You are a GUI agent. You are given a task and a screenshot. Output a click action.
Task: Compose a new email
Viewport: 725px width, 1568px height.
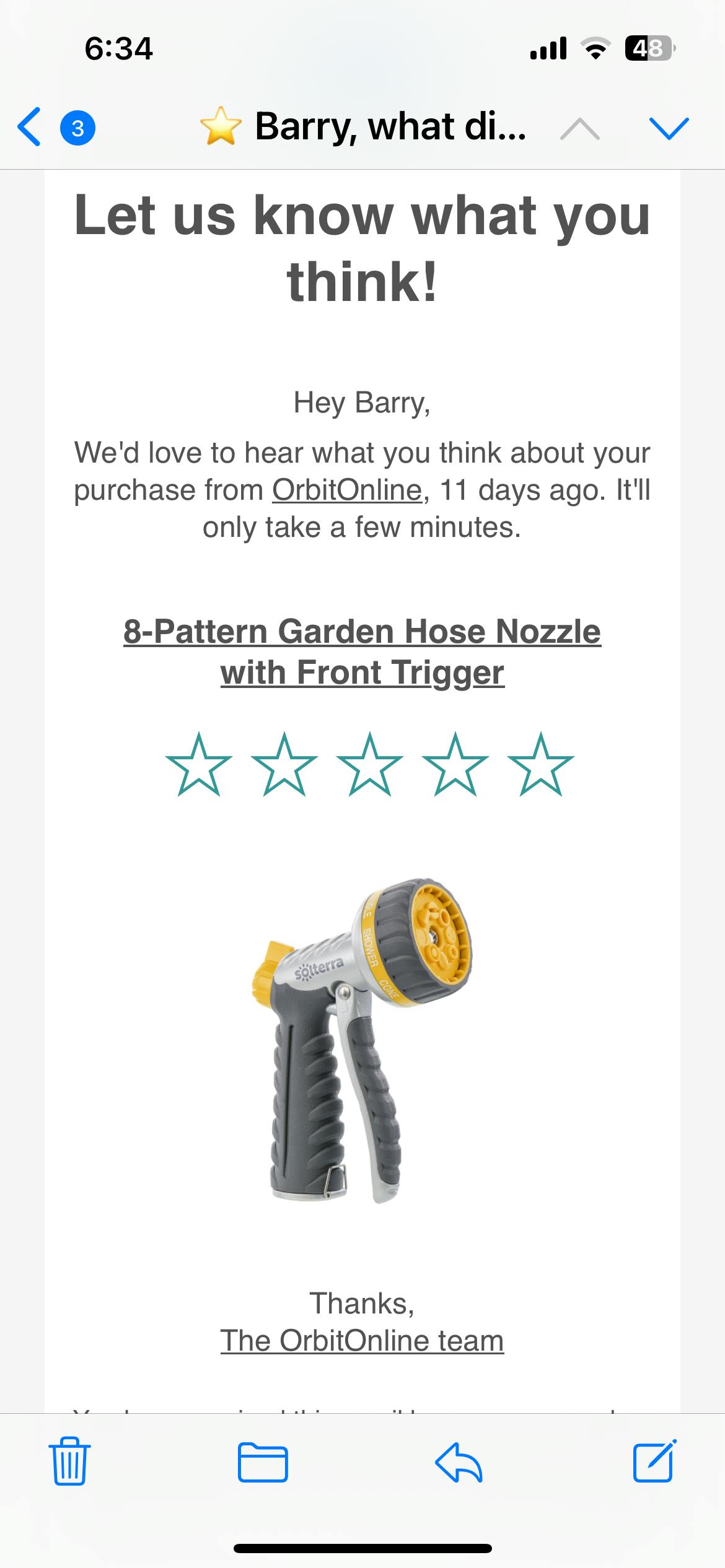point(654,1461)
